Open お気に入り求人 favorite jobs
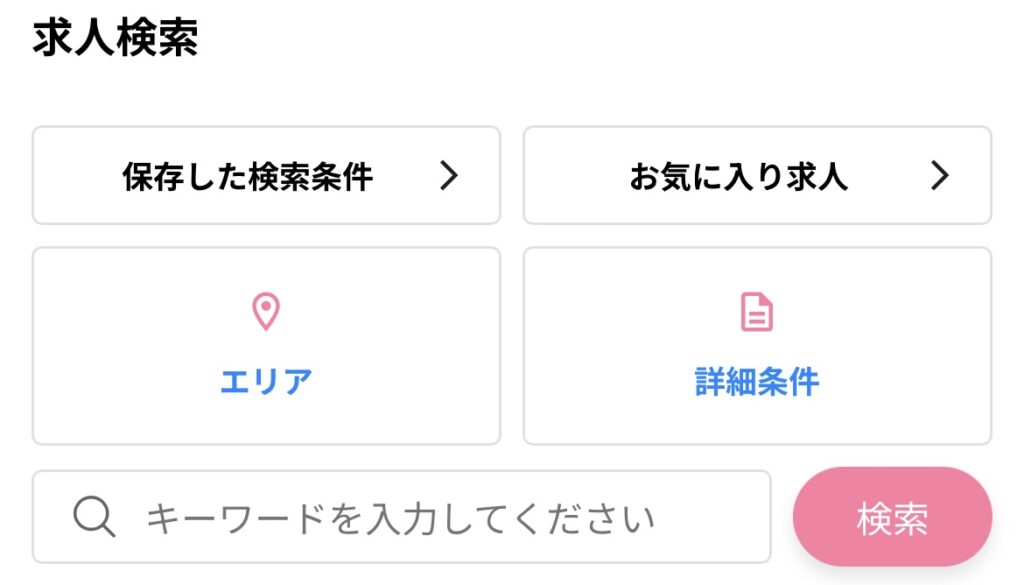Screen dimensions: 1024x585 click(757, 176)
